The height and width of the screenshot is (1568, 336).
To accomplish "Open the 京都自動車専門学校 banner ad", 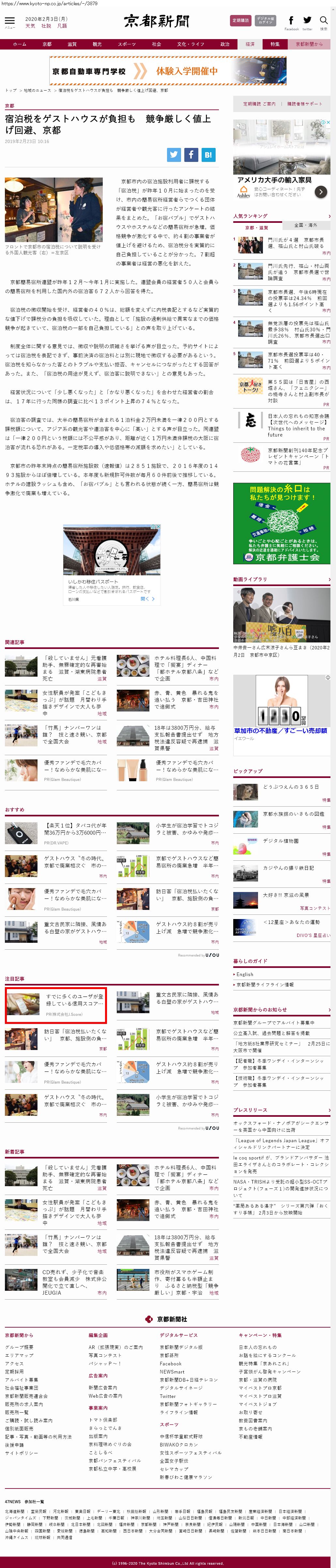I will (168, 71).
